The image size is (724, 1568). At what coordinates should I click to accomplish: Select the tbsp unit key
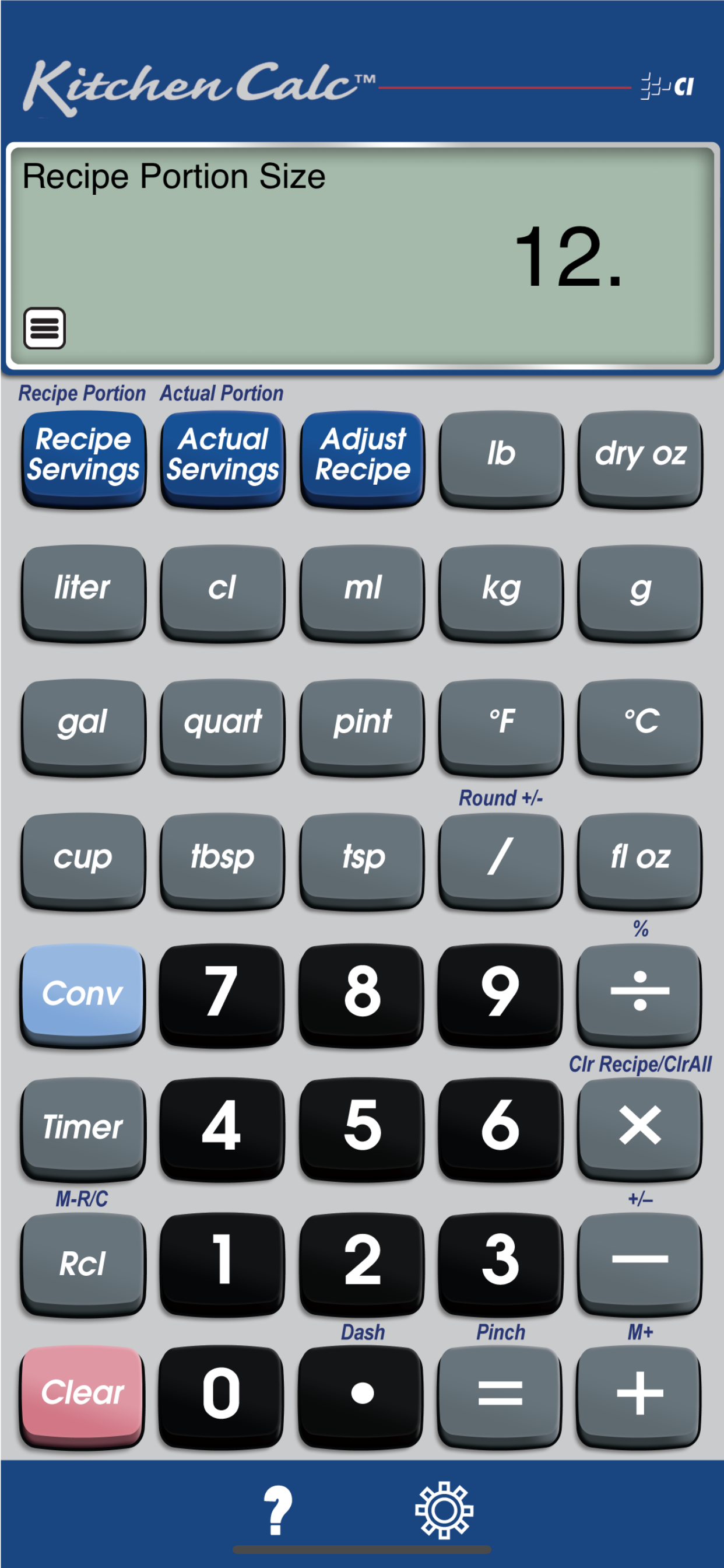coord(223,857)
